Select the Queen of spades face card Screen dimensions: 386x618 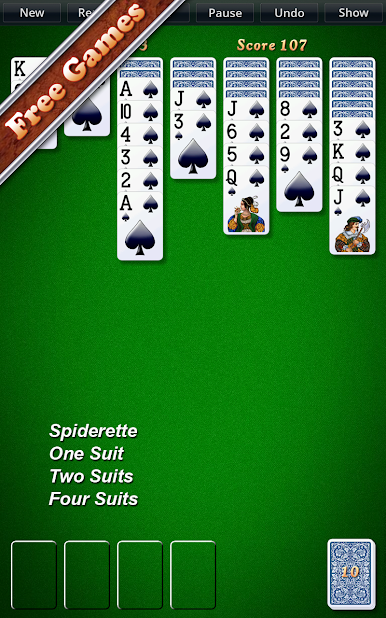pos(246,200)
